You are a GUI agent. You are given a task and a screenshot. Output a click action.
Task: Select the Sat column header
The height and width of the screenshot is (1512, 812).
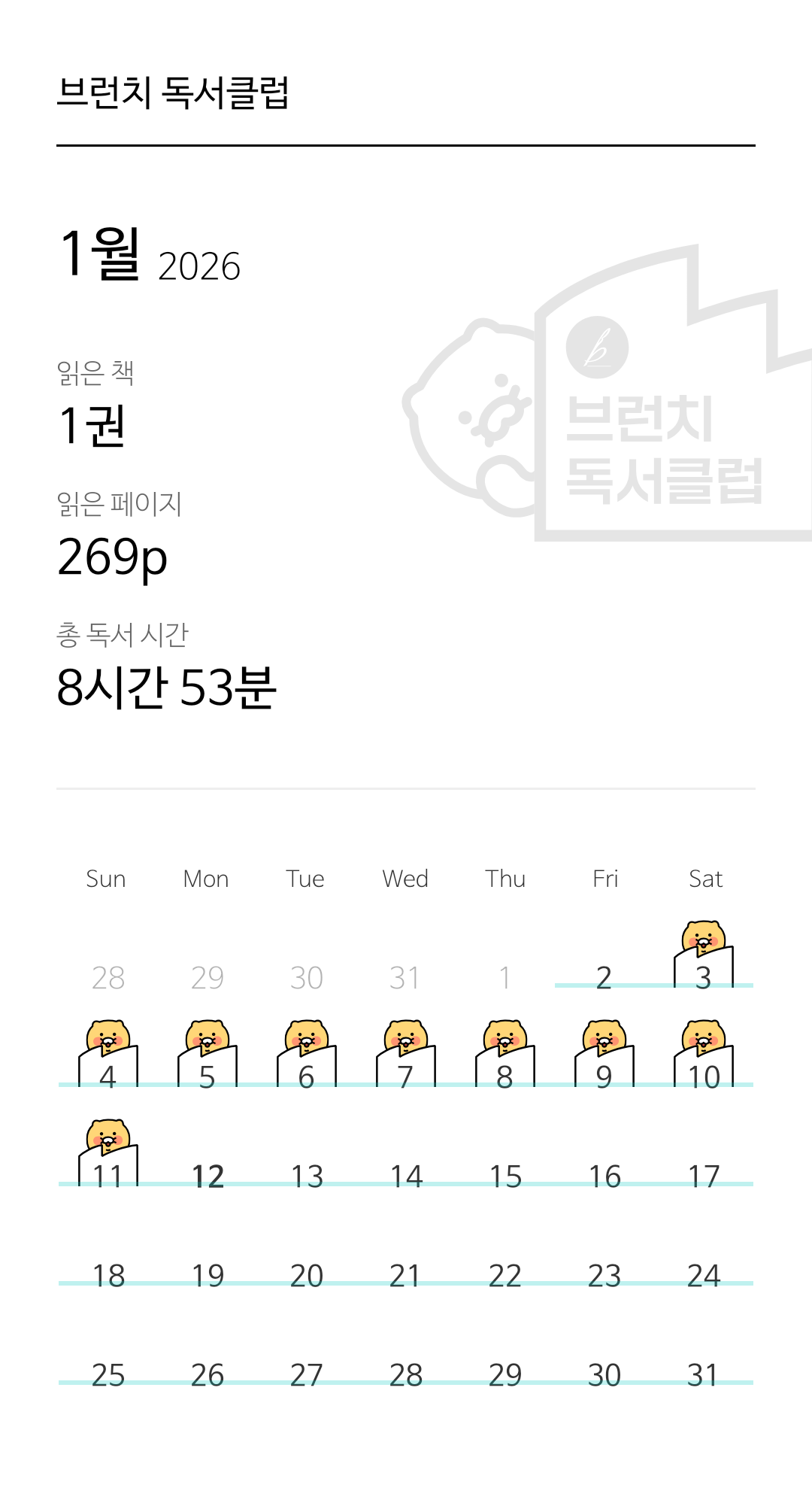[x=705, y=878]
